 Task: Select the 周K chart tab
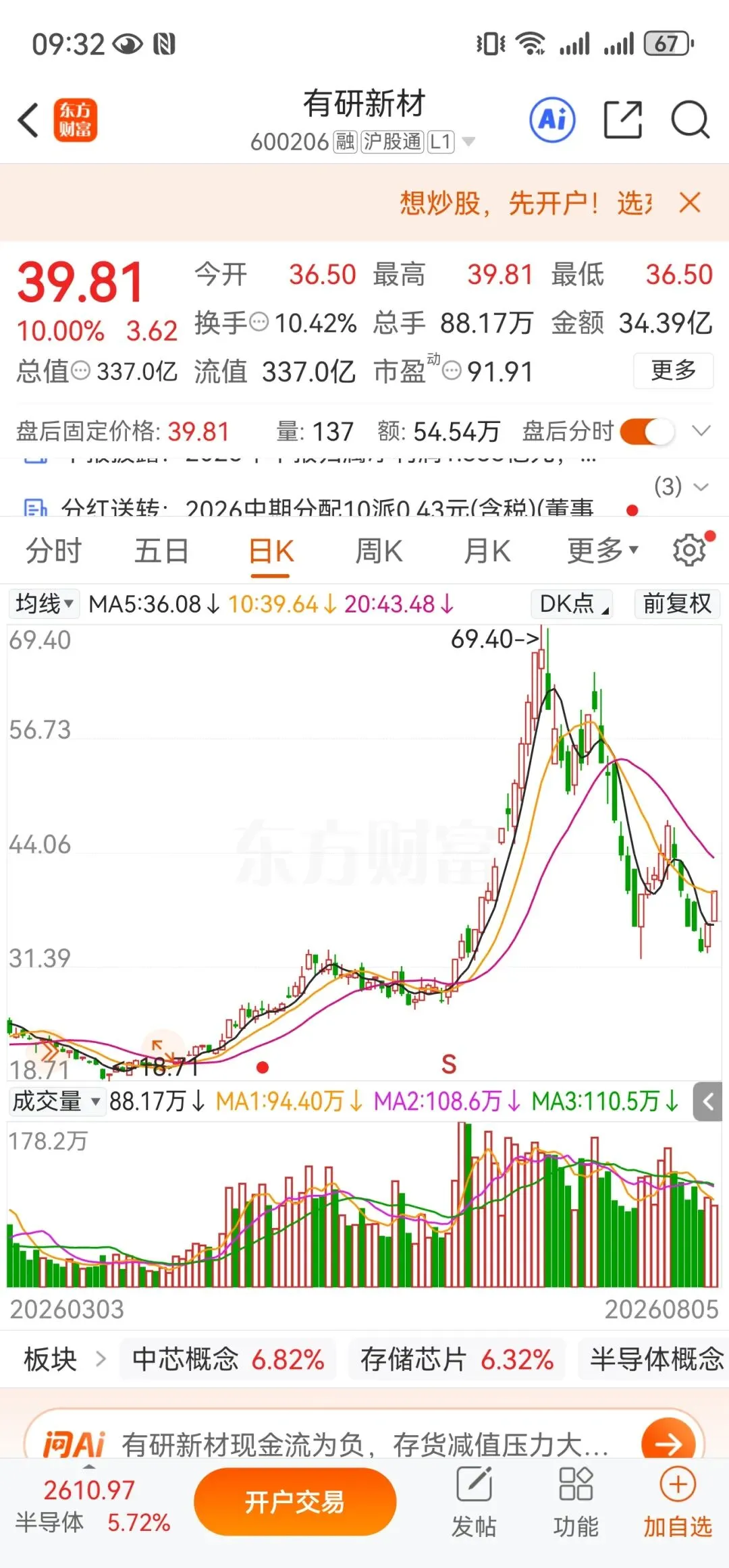click(379, 551)
